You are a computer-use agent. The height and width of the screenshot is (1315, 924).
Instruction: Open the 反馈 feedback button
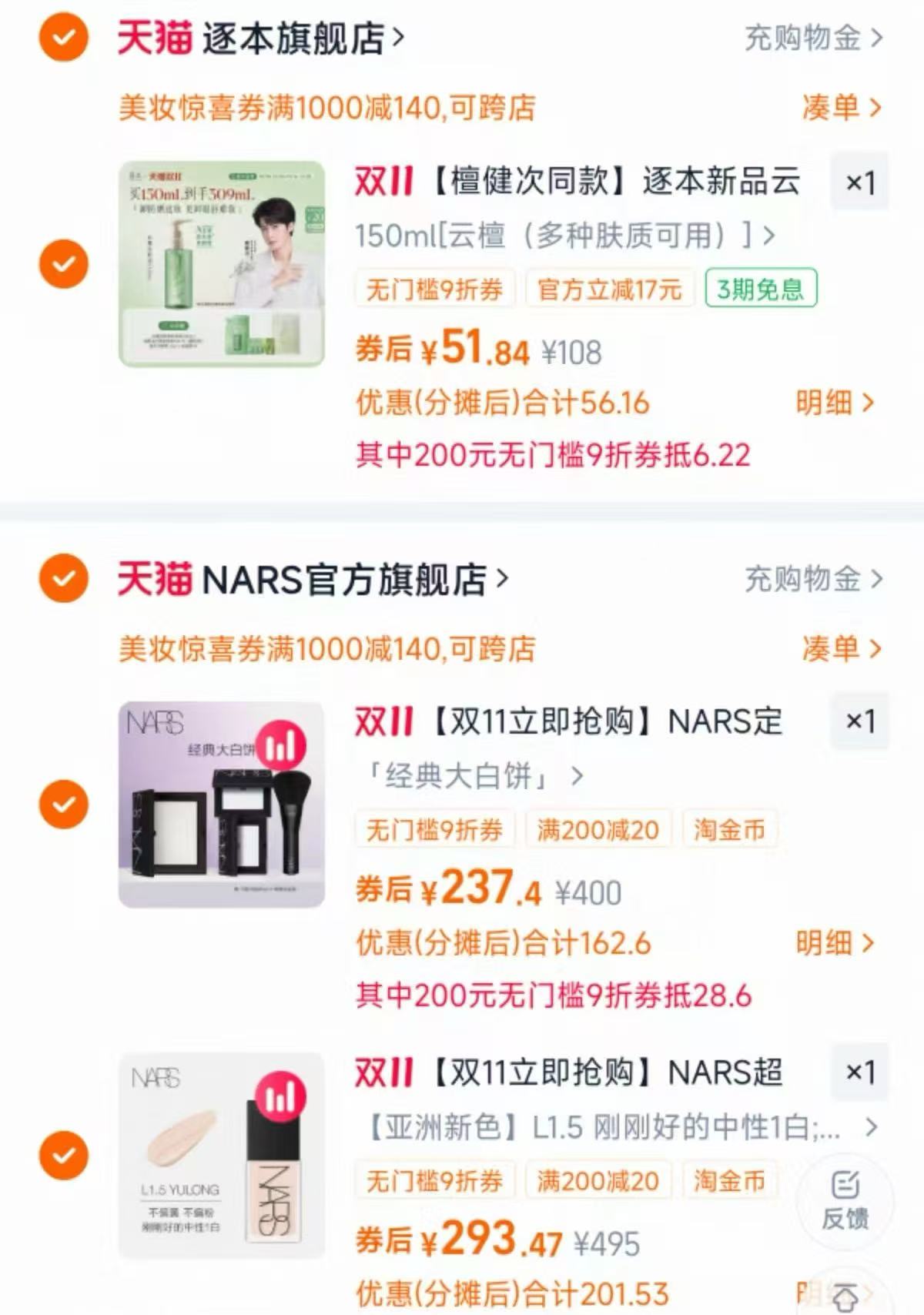click(845, 1199)
